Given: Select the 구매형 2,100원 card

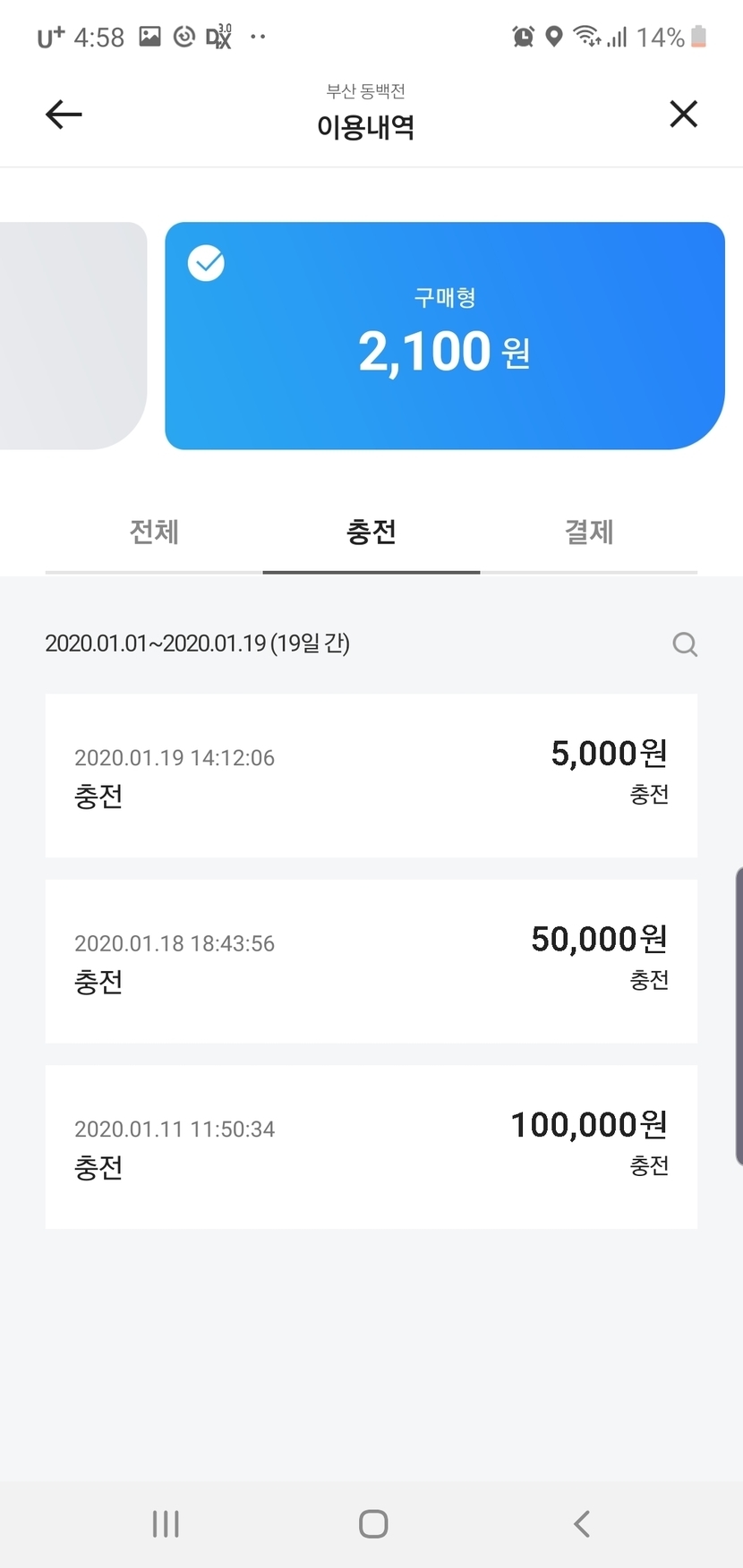Looking at the screenshot, I should (x=444, y=336).
